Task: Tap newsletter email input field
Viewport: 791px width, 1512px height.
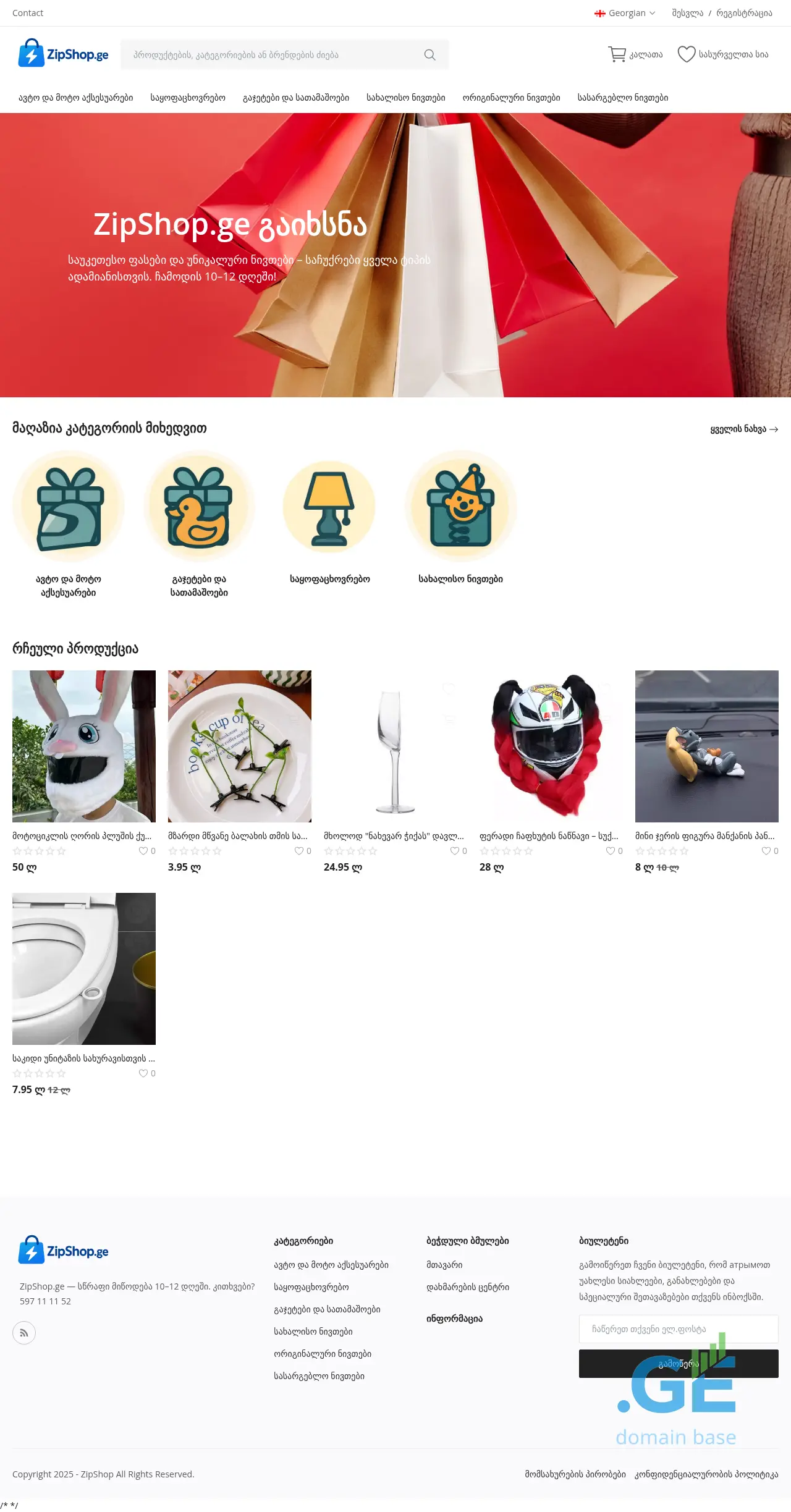Action: tap(678, 1329)
